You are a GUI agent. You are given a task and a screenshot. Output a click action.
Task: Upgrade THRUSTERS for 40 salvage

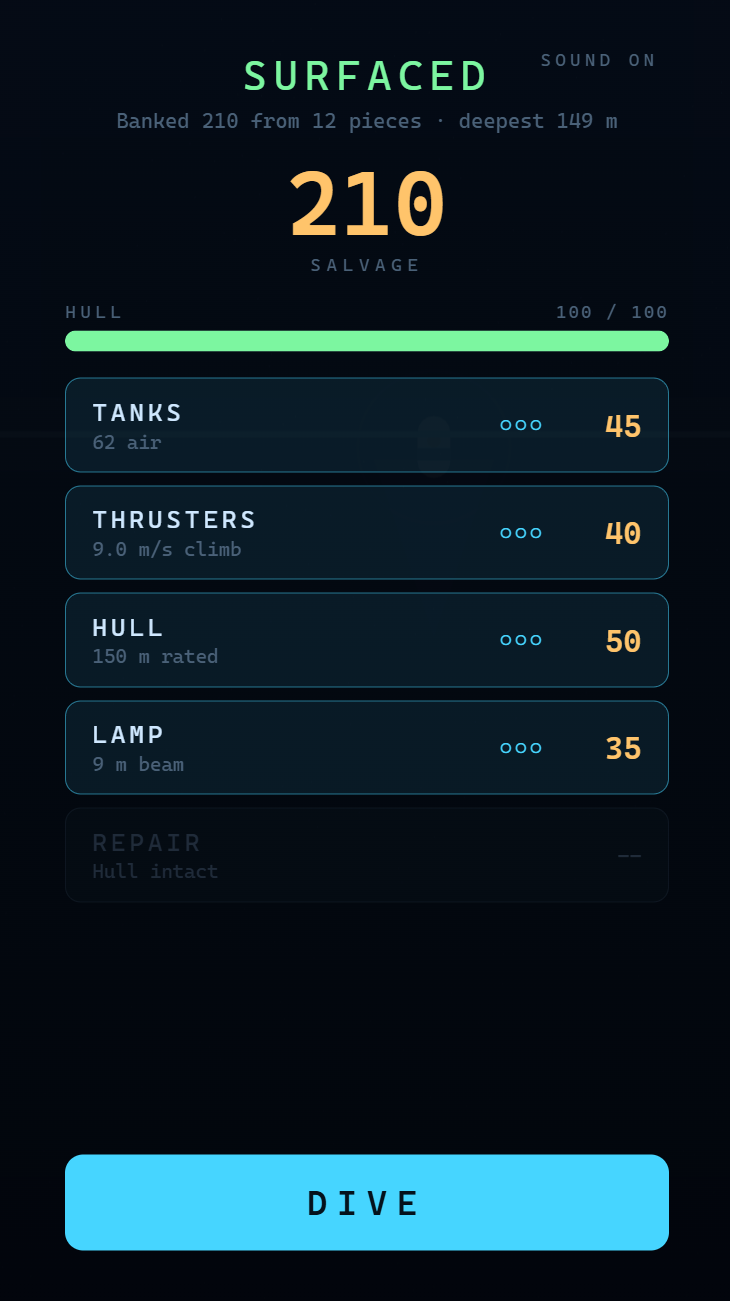point(367,533)
